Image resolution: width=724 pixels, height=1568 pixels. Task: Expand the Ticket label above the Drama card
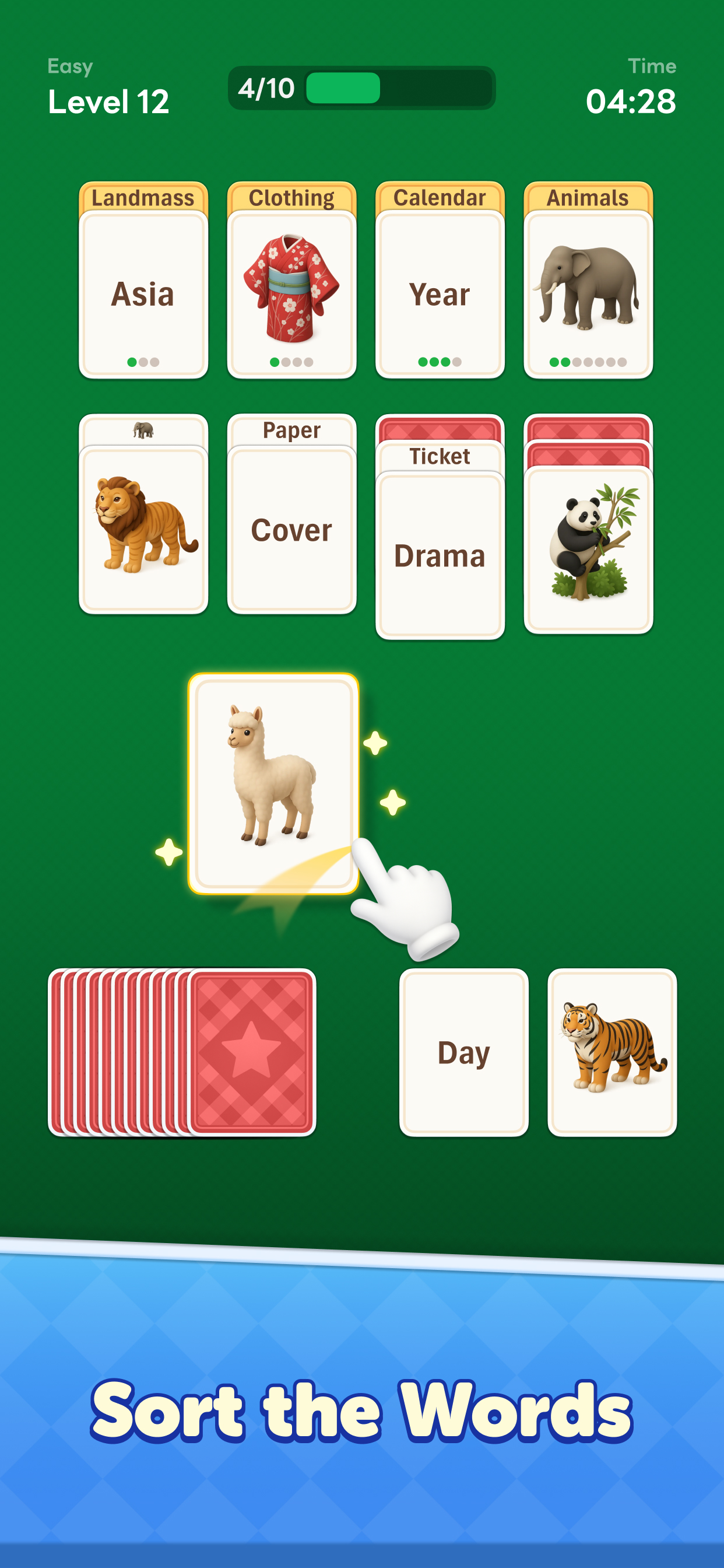click(440, 456)
